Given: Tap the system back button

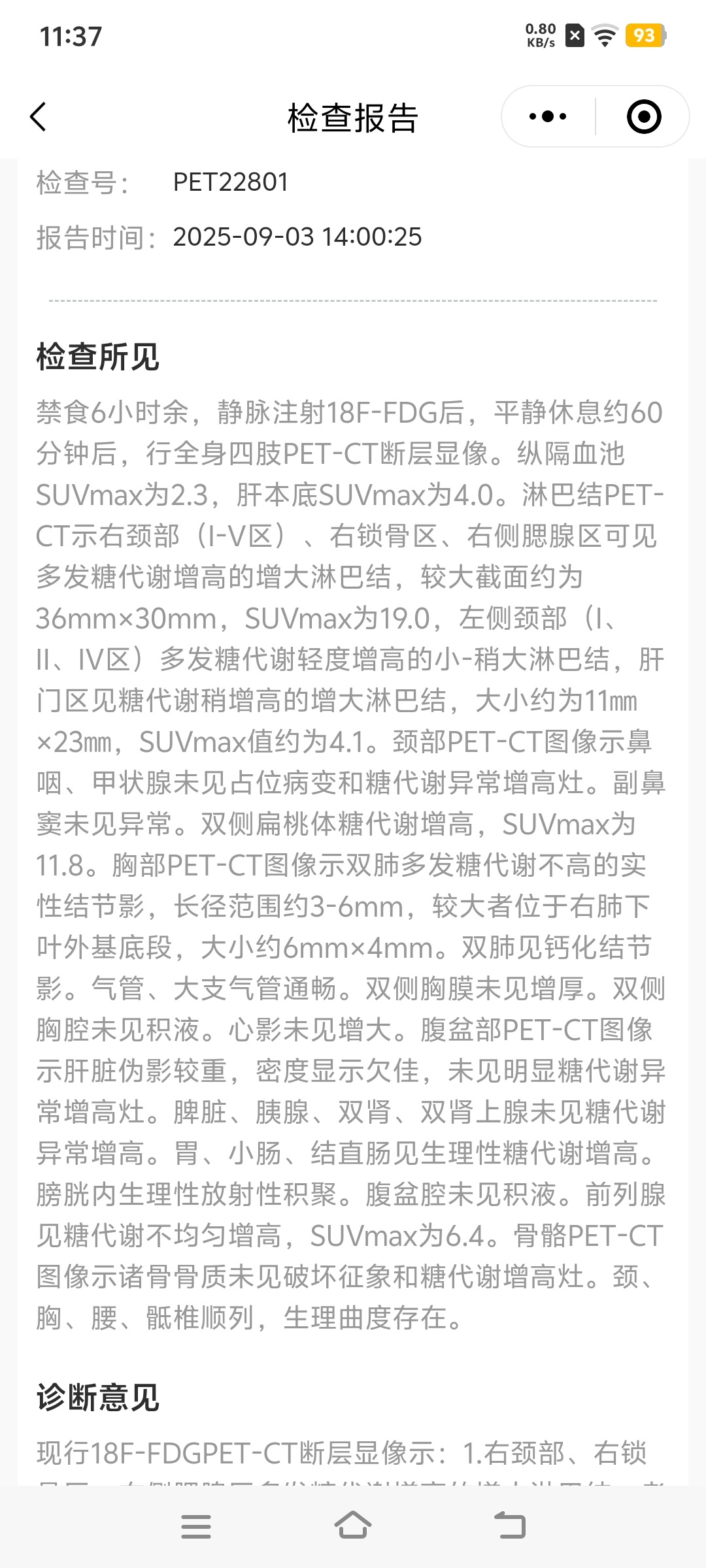Looking at the screenshot, I should pos(510,1526).
